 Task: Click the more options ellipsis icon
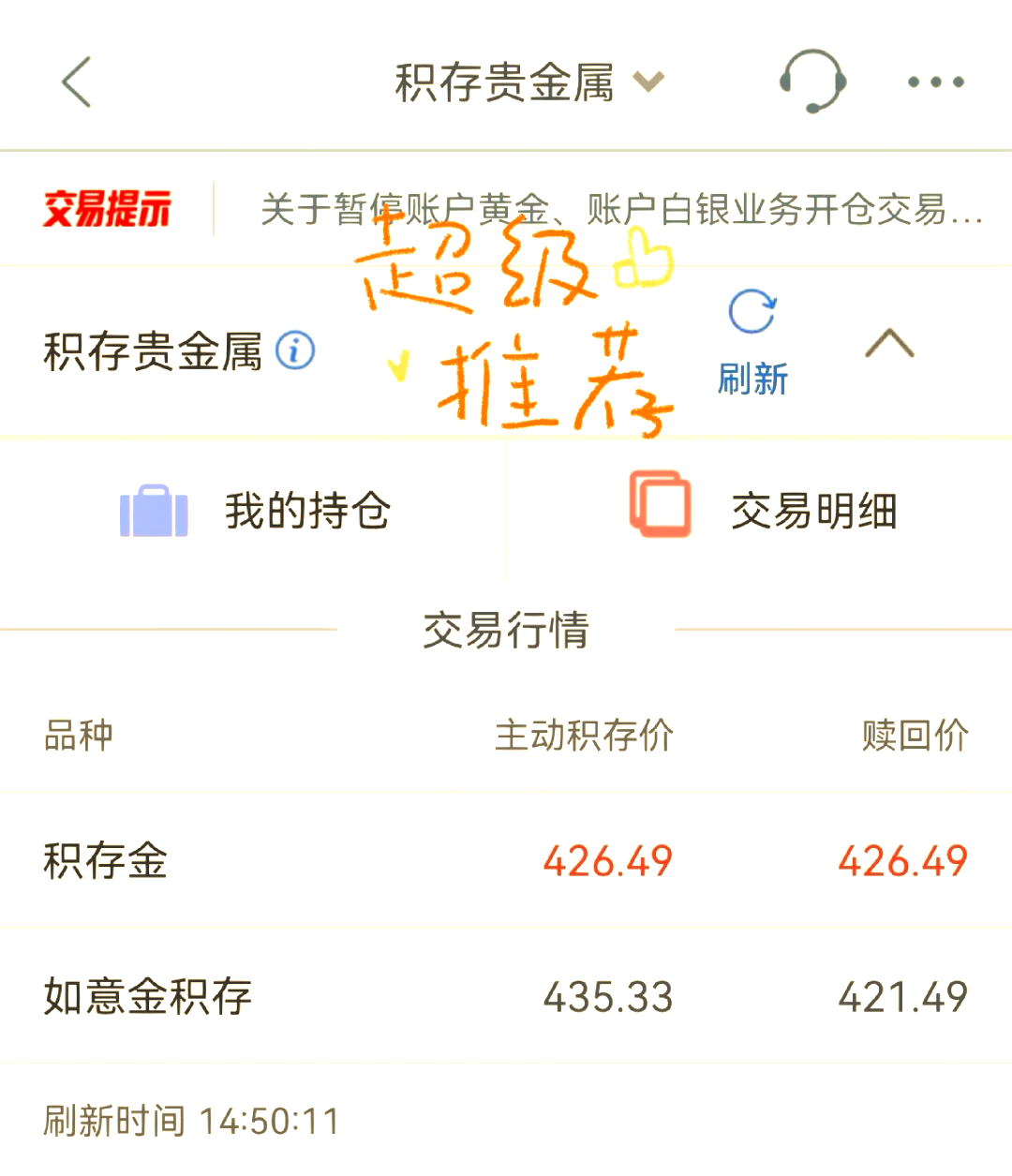pyautogui.click(x=933, y=82)
